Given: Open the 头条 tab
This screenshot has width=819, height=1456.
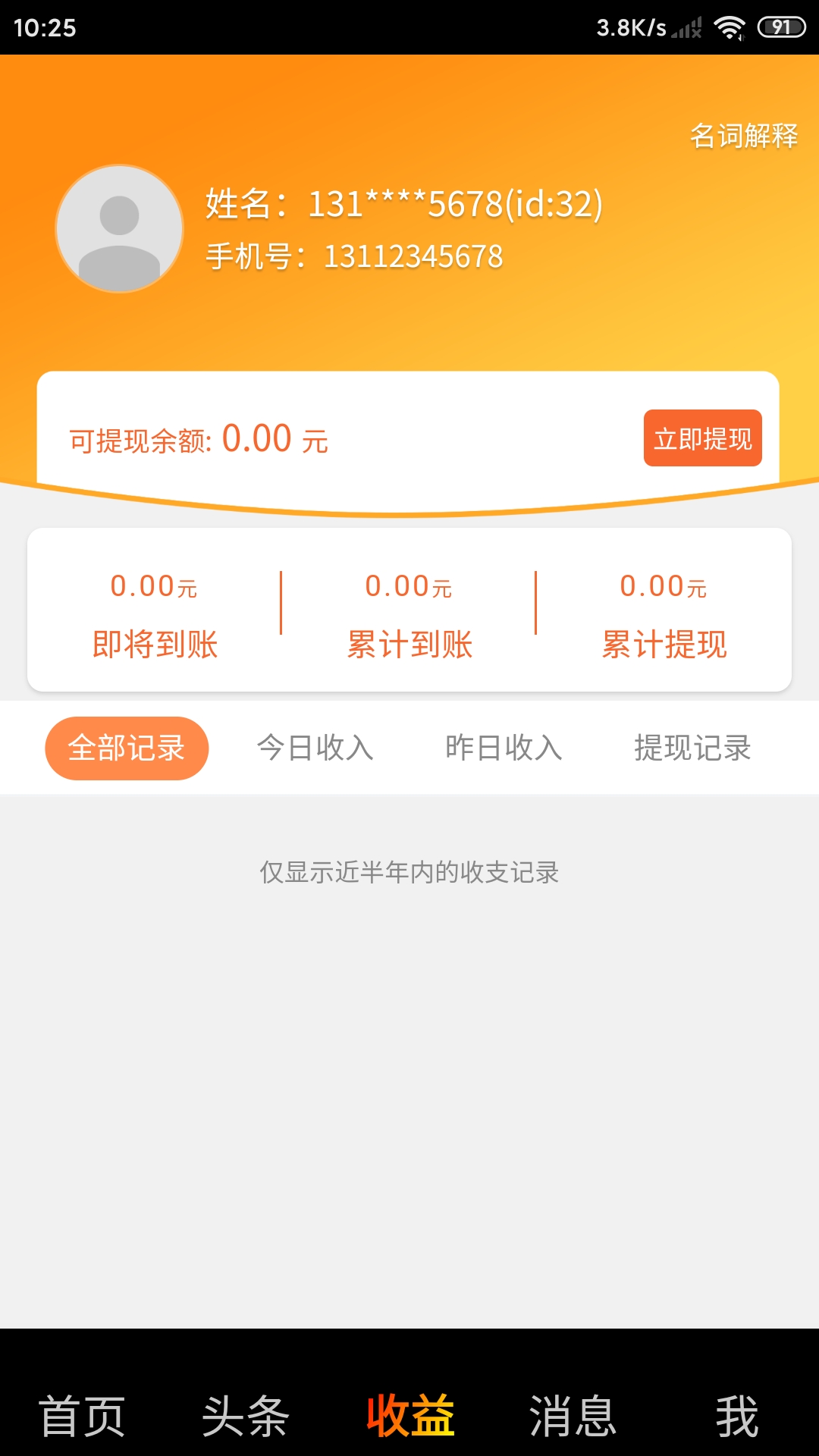Looking at the screenshot, I should (x=246, y=1416).
